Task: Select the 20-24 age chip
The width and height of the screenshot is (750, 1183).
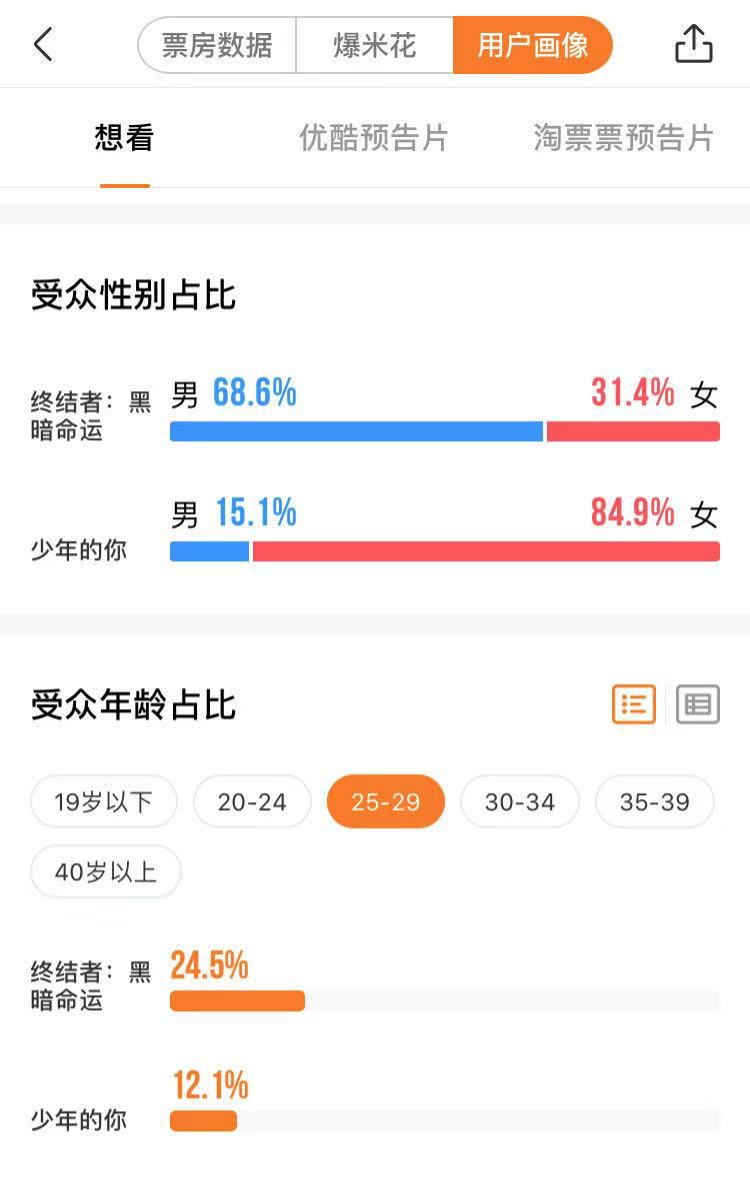Action: click(252, 801)
